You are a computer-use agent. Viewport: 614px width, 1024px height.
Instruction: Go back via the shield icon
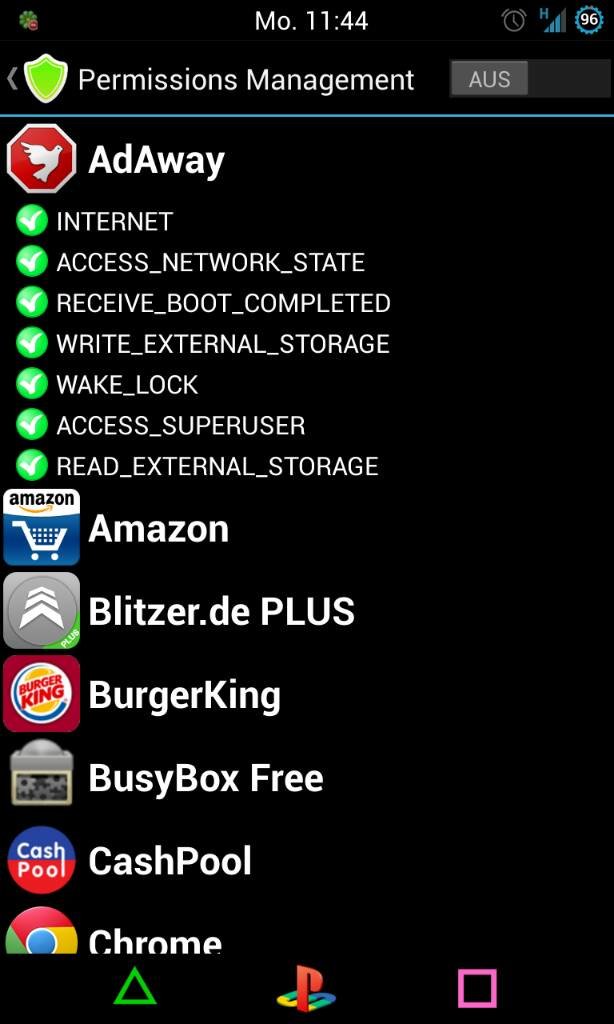(x=38, y=79)
